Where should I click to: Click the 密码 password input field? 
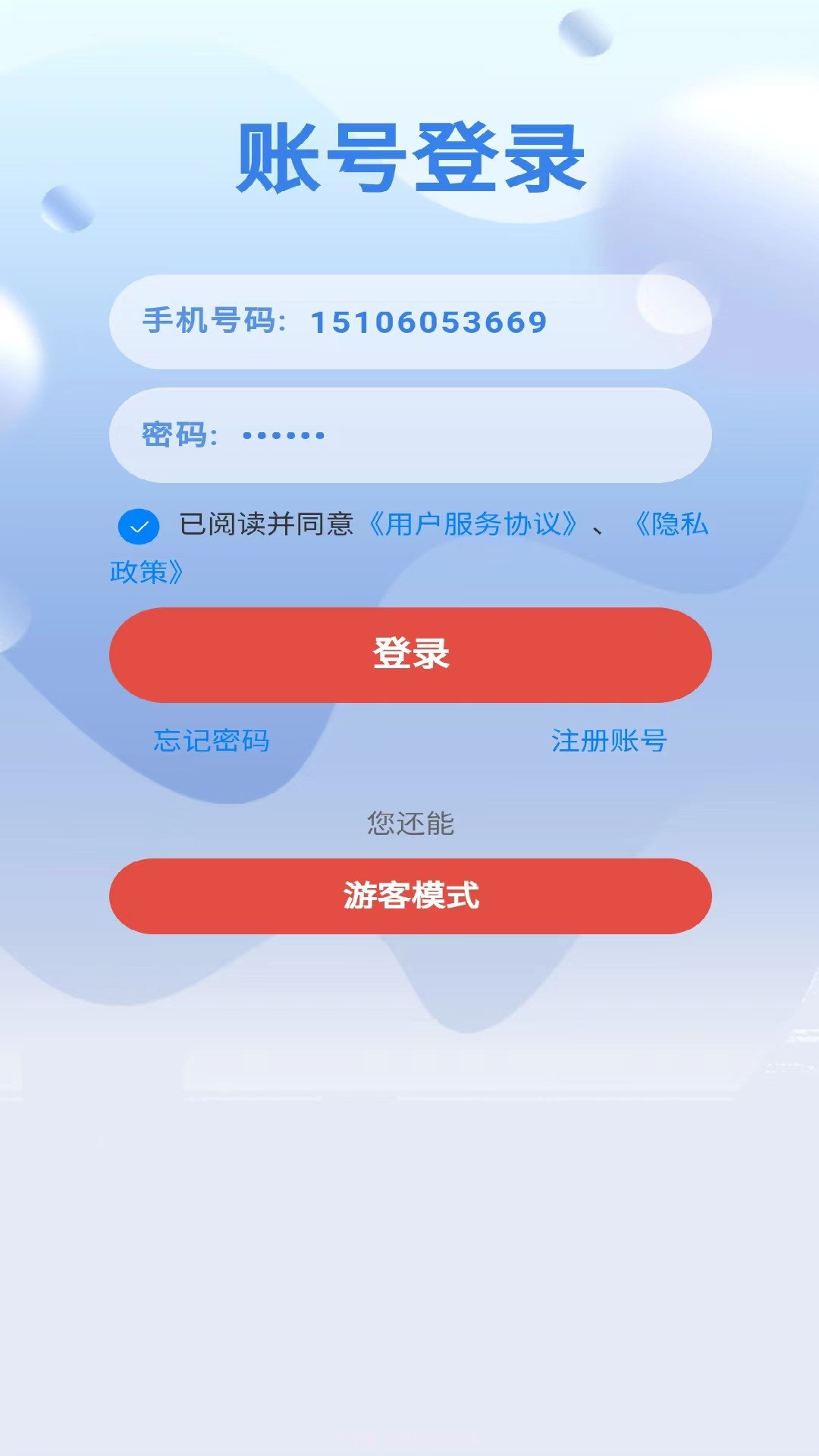(x=409, y=435)
